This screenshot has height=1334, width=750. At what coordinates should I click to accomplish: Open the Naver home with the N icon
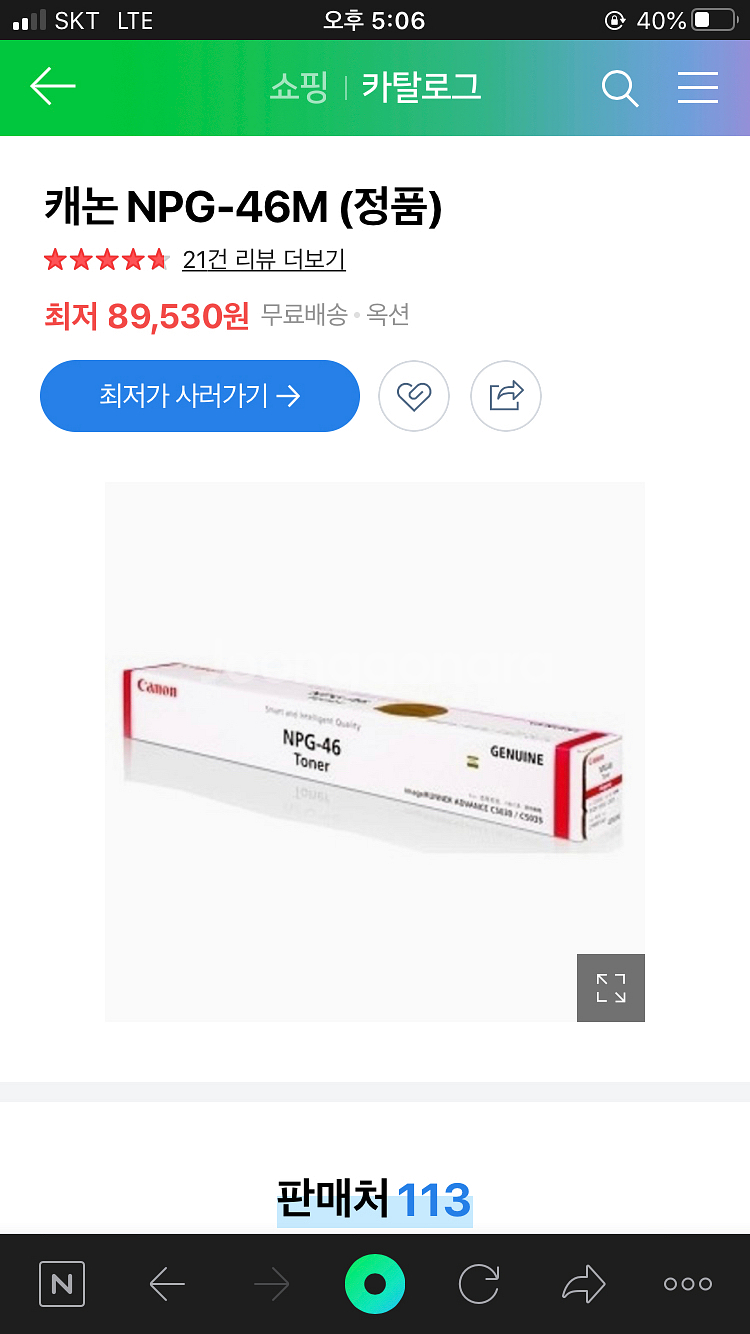click(x=61, y=1283)
